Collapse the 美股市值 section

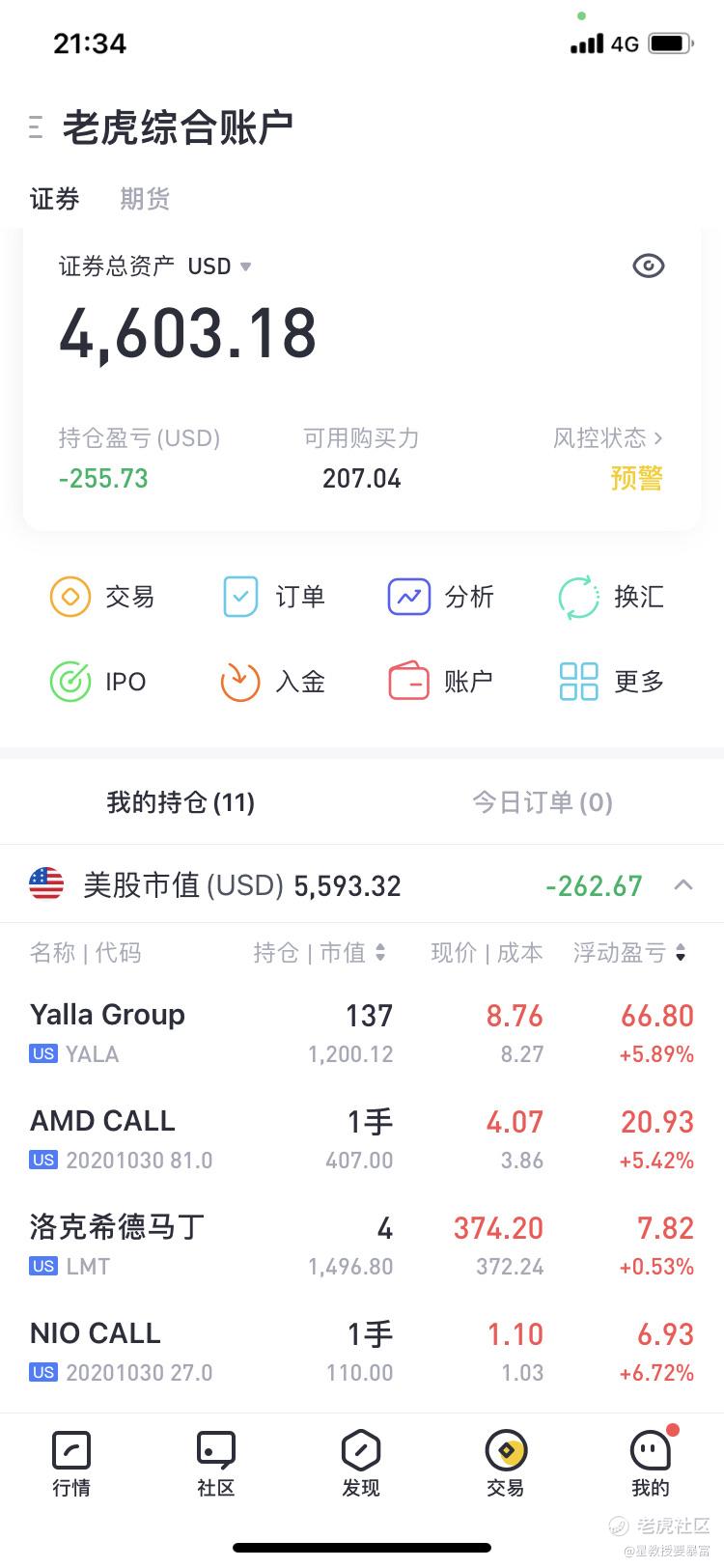(683, 884)
